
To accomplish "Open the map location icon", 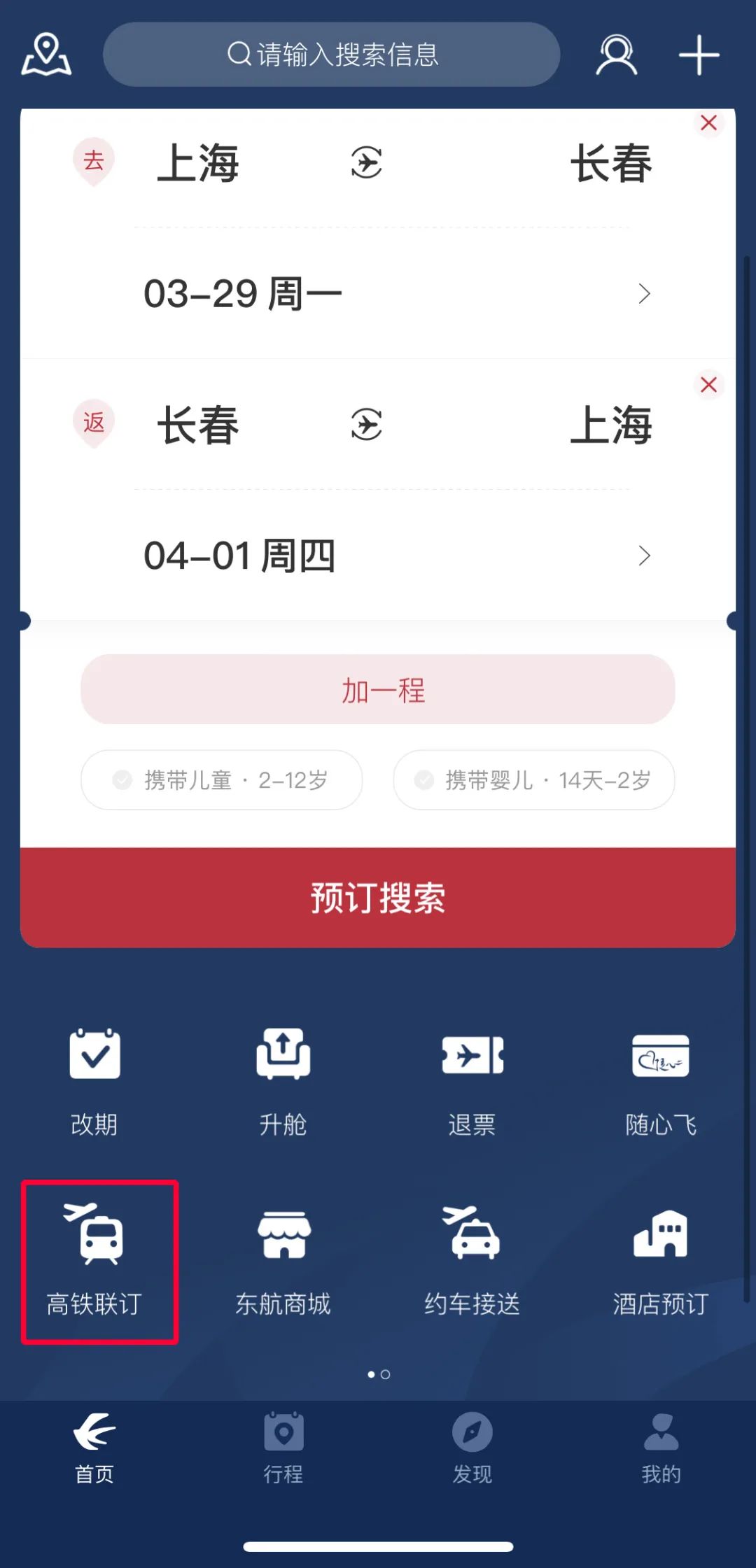I will point(46,55).
